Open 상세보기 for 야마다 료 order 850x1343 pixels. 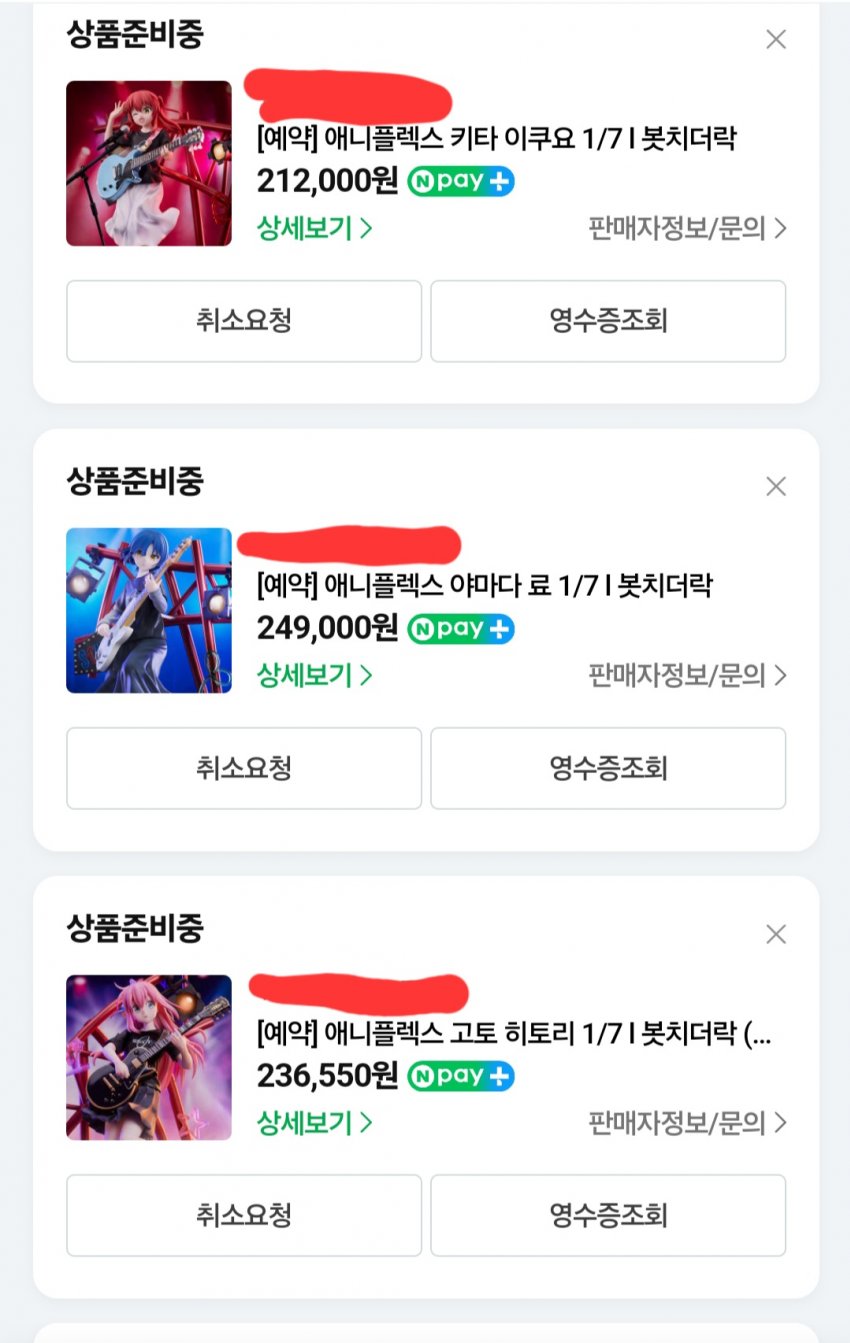tap(314, 676)
